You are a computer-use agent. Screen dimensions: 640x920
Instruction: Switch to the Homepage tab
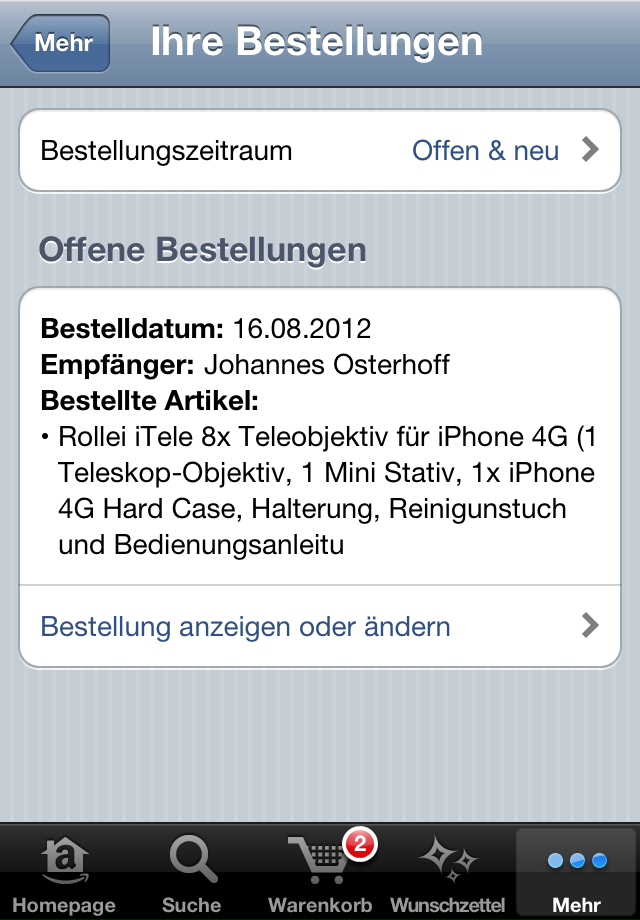tap(64, 872)
